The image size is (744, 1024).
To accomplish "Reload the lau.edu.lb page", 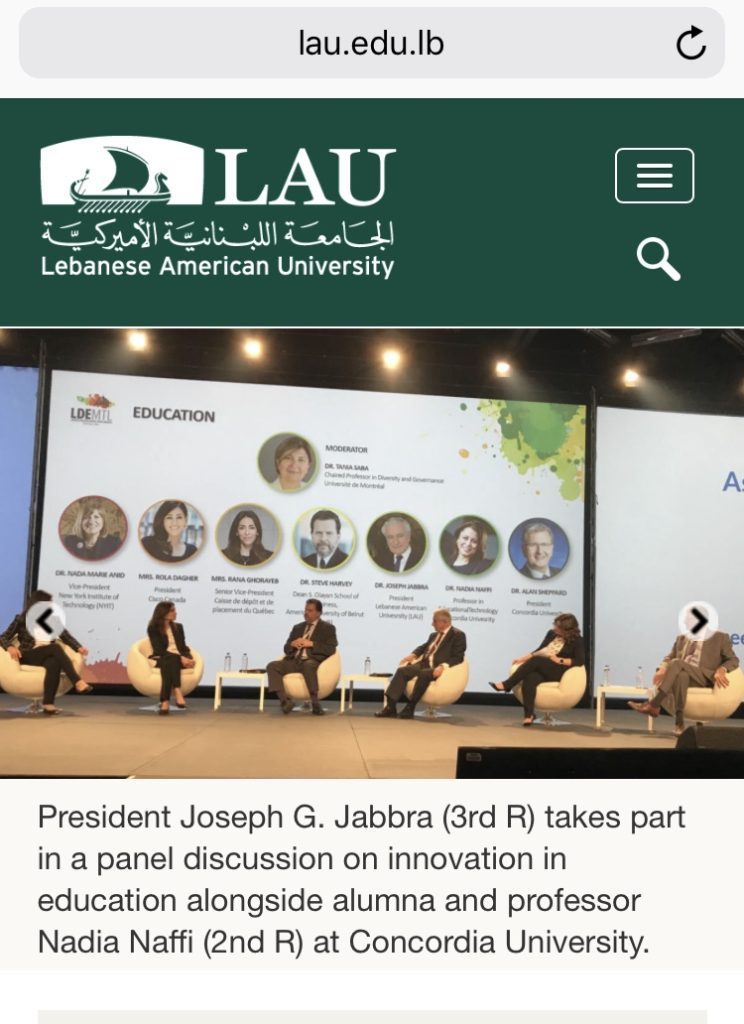I will tap(690, 43).
